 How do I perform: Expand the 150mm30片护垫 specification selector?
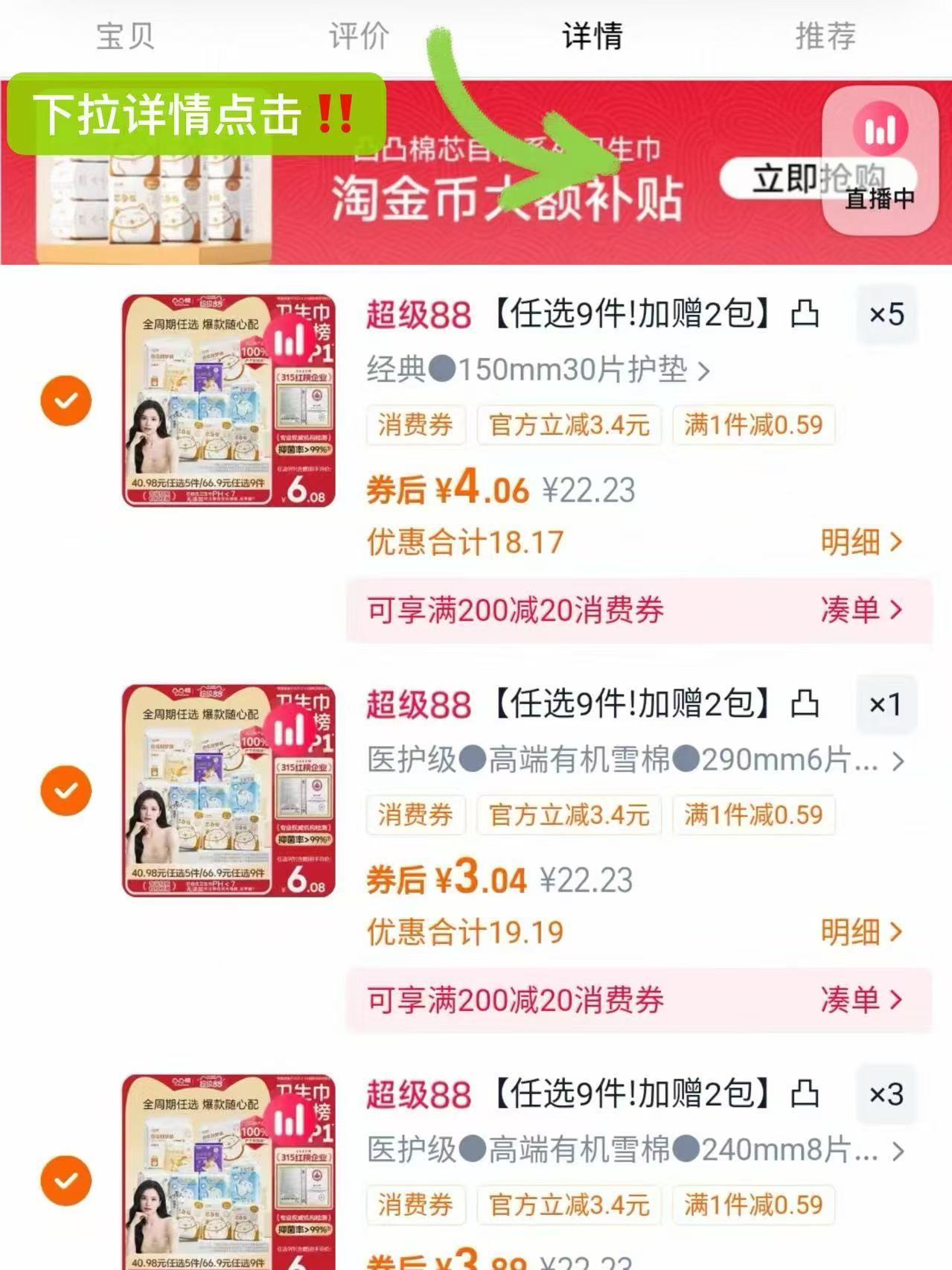click(536, 368)
